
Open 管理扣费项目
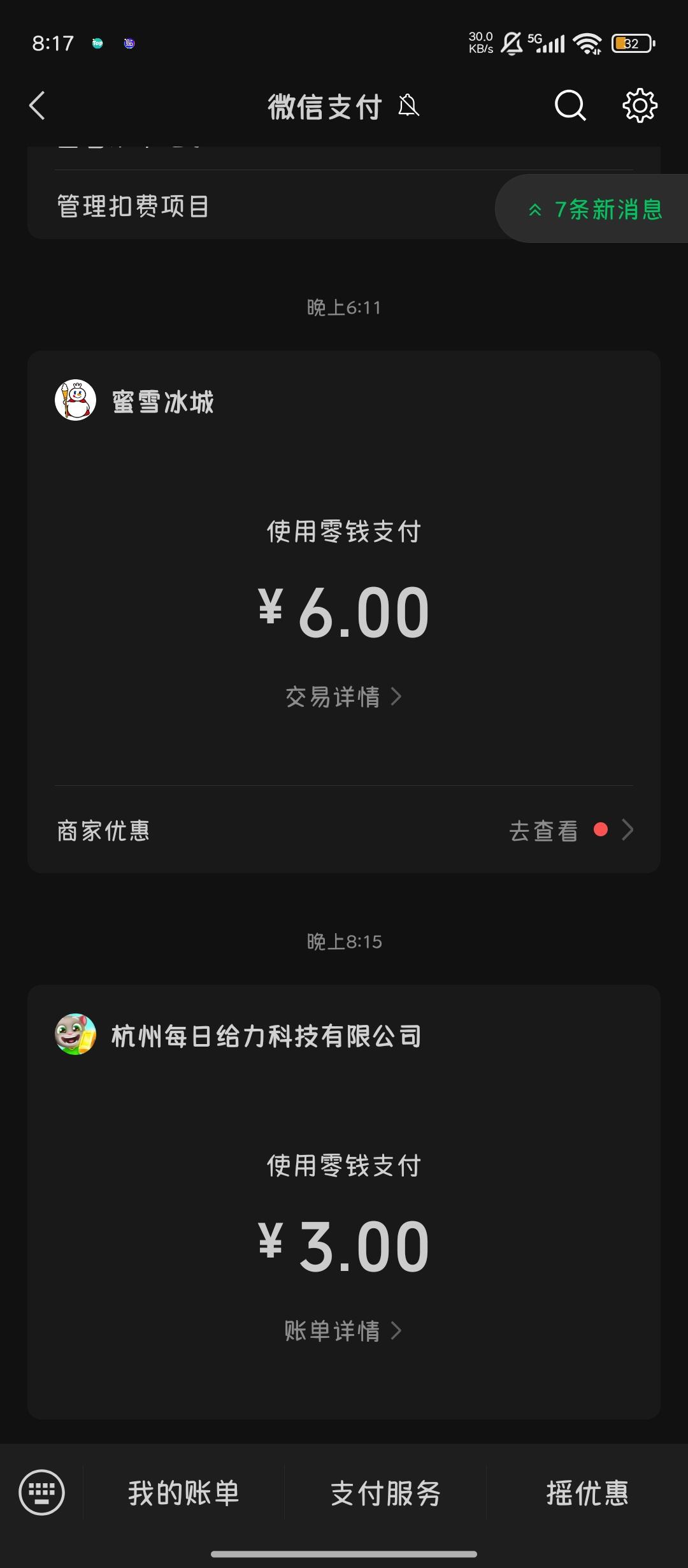coord(134,207)
